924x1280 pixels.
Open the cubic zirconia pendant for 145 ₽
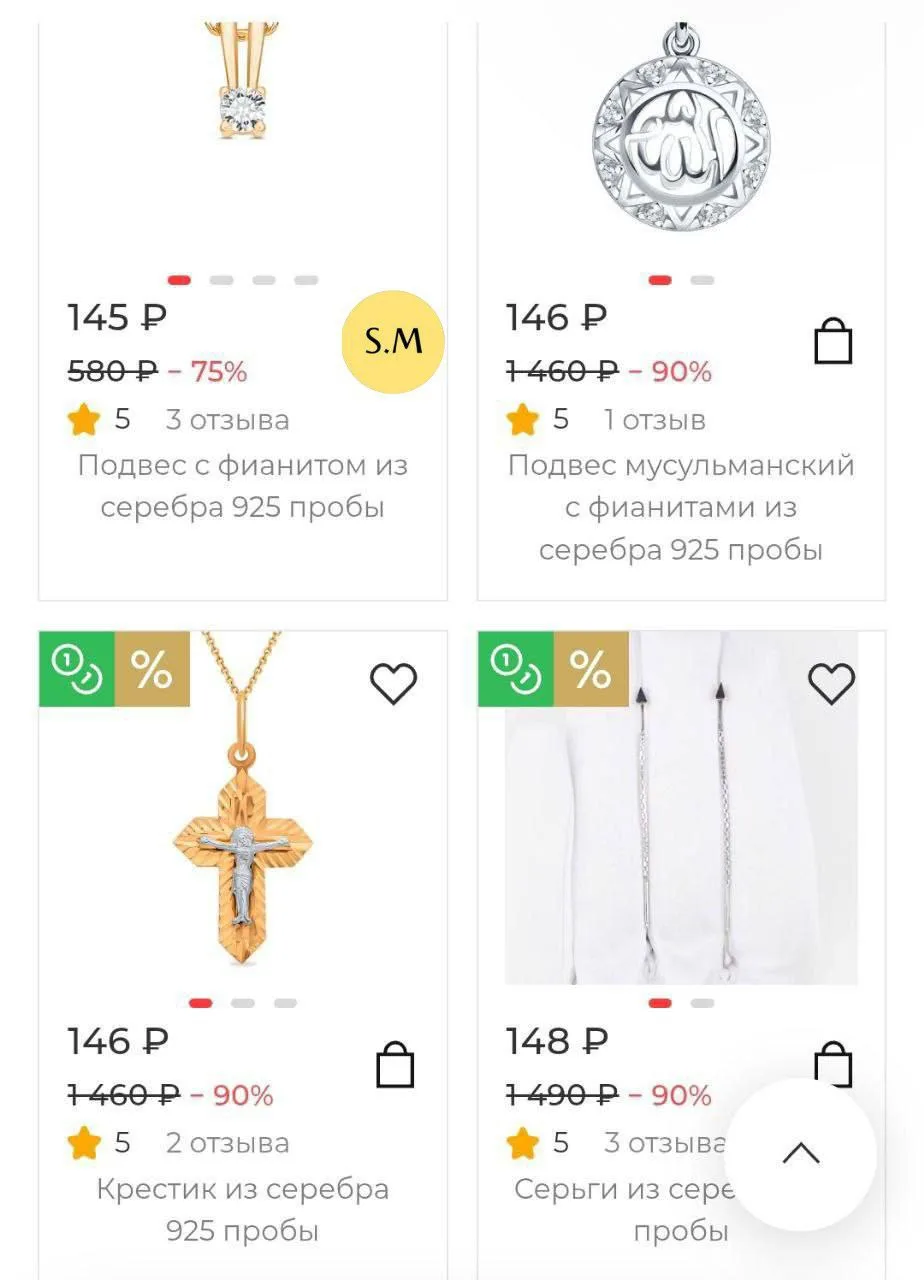(242, 486)
